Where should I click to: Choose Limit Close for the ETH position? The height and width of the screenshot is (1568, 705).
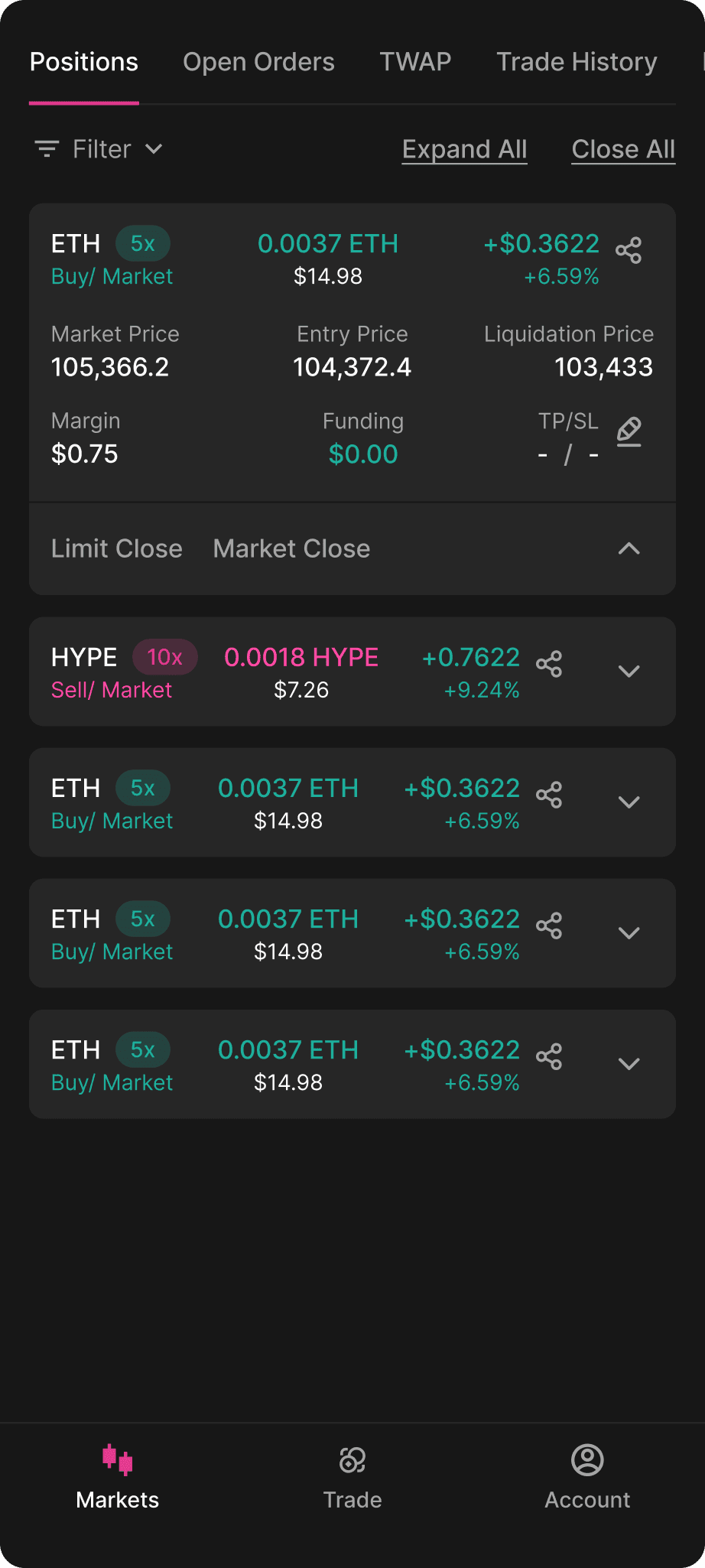point(117,548)
